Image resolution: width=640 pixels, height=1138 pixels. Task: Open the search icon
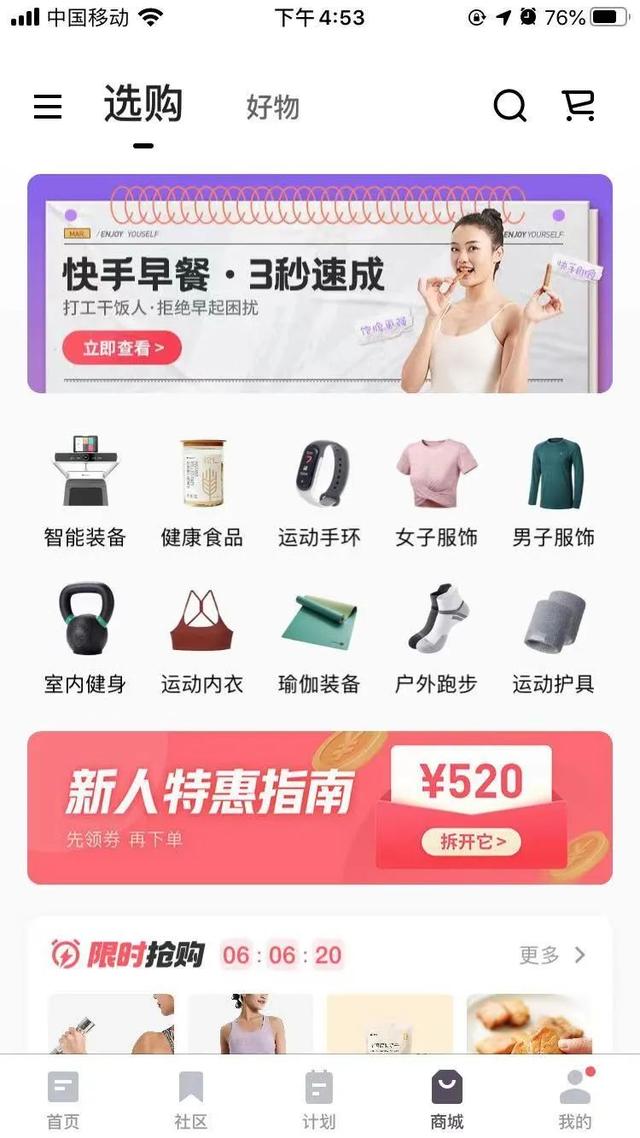[x=510, y=105]
